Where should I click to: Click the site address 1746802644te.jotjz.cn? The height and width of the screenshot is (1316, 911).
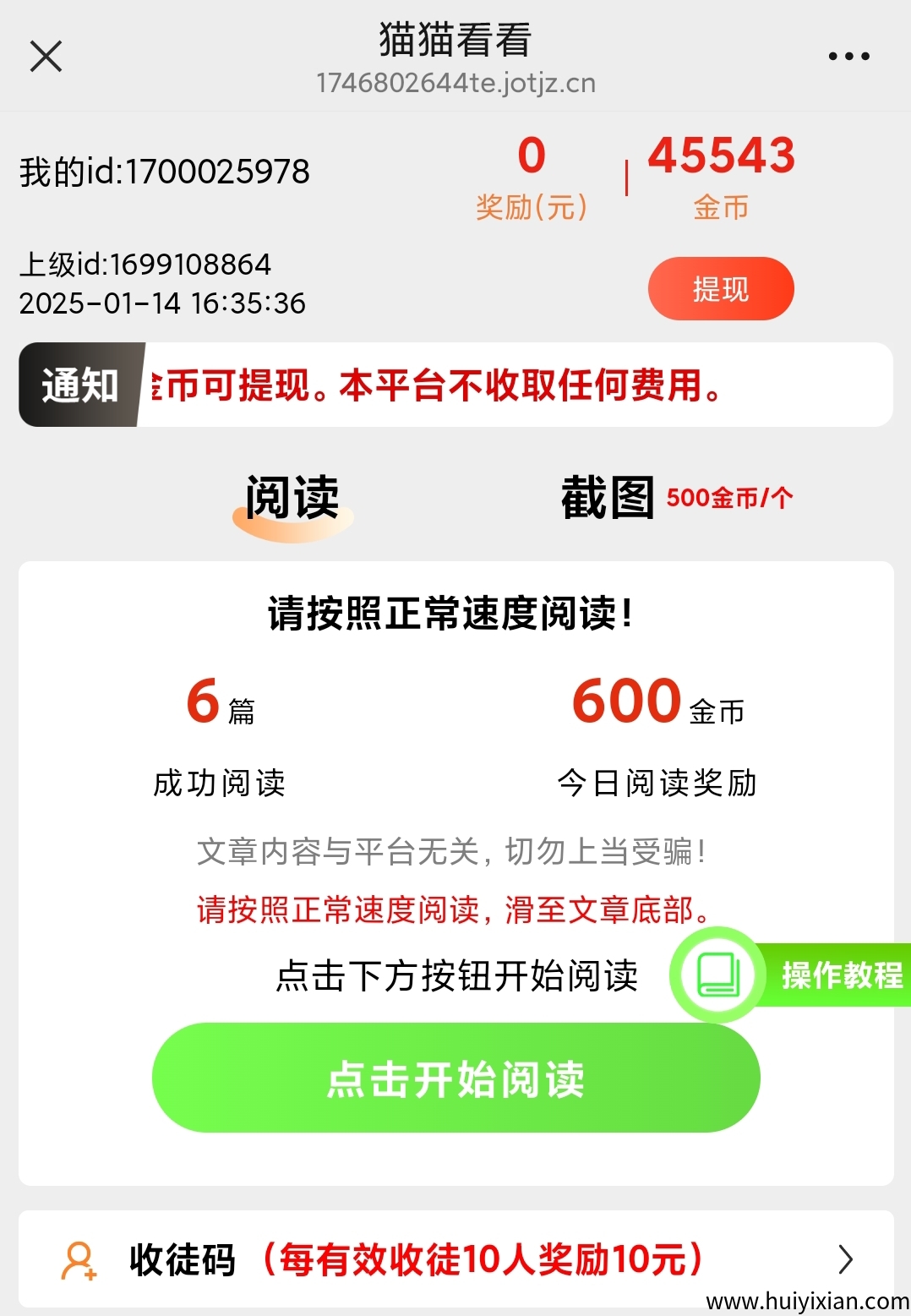pos(455,83)
